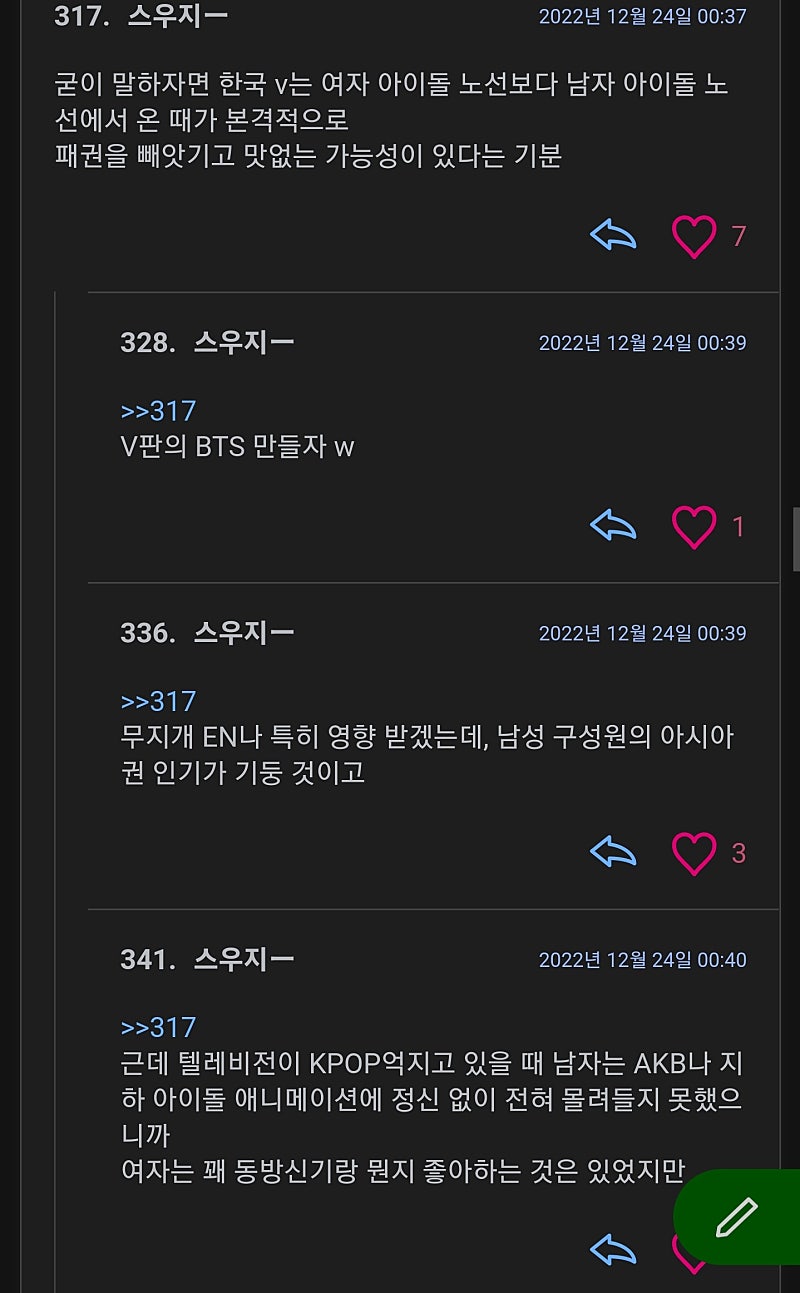Like comment 317
This screenshot has height=1293, width=800.
coord(694,236)
